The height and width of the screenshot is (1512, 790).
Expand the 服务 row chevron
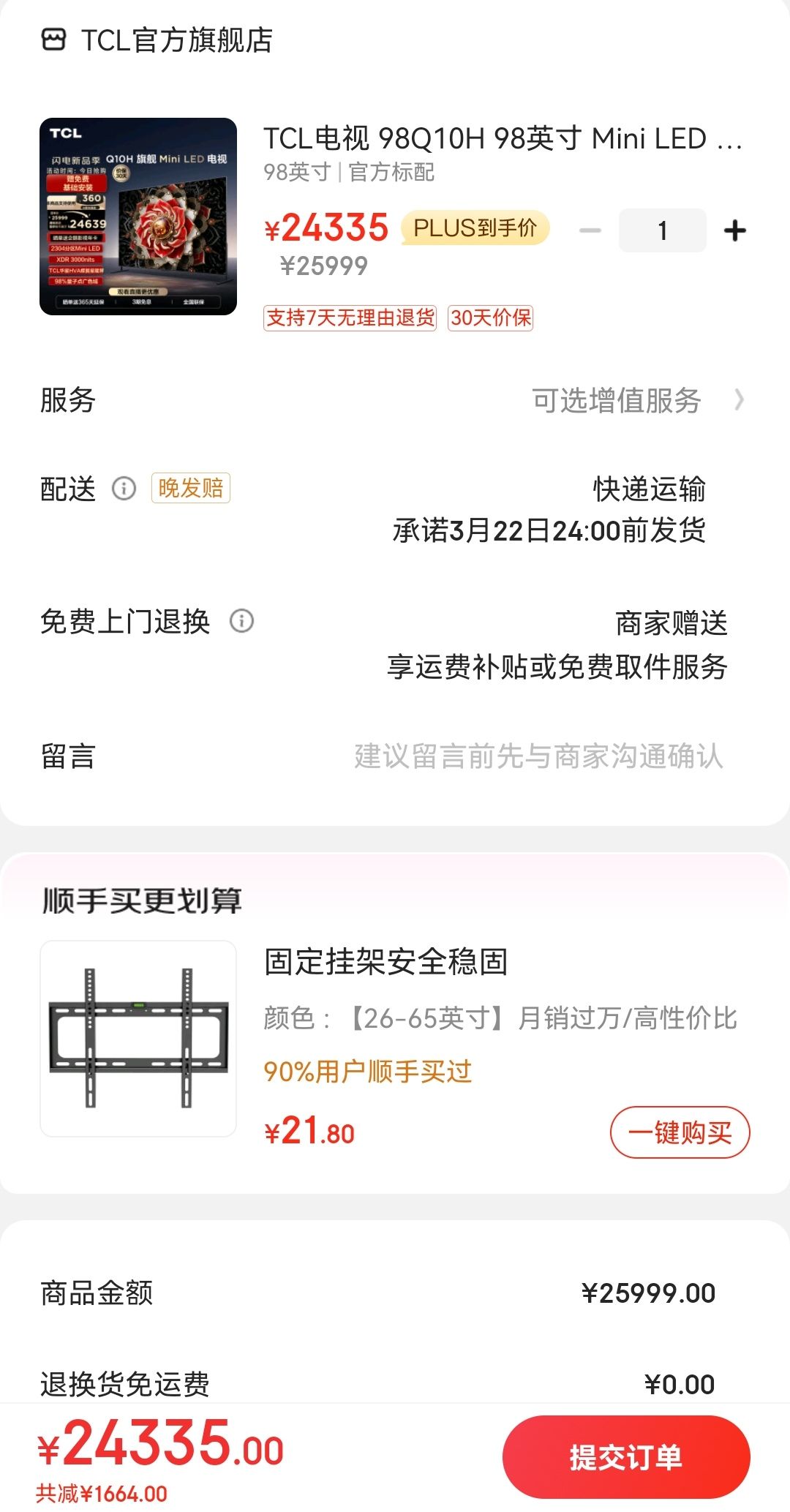point(742,400)
